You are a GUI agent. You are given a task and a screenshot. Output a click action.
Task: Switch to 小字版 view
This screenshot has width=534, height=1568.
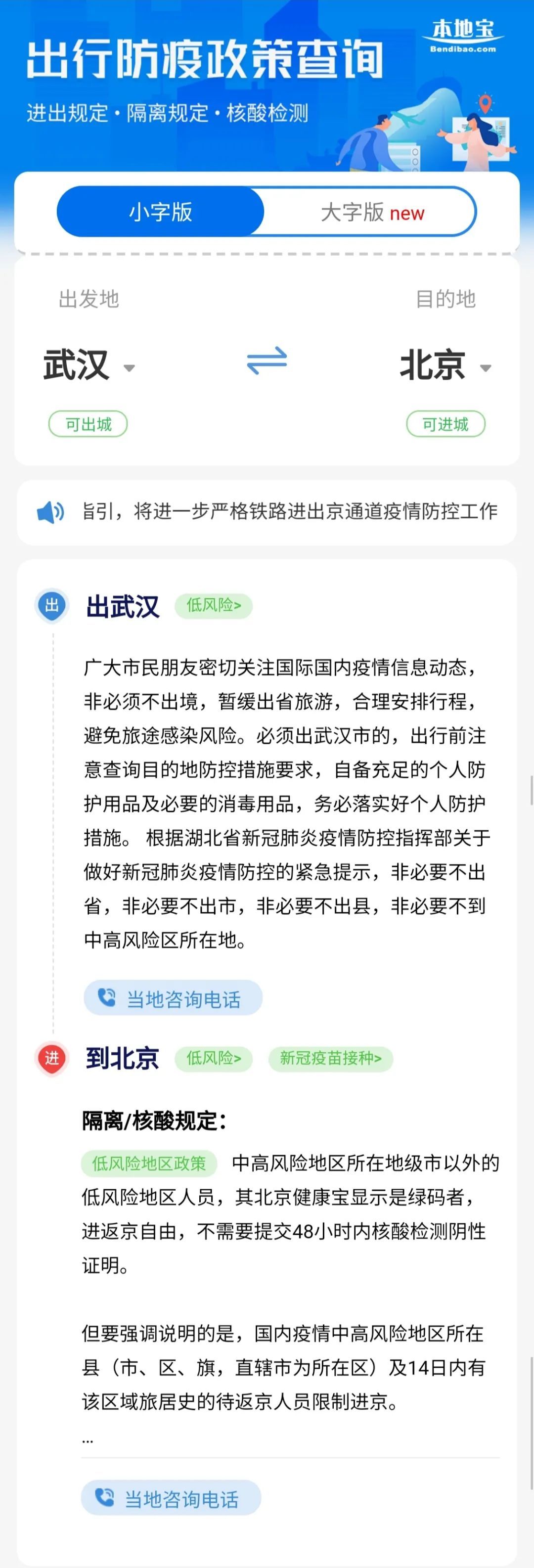point(160,212)
